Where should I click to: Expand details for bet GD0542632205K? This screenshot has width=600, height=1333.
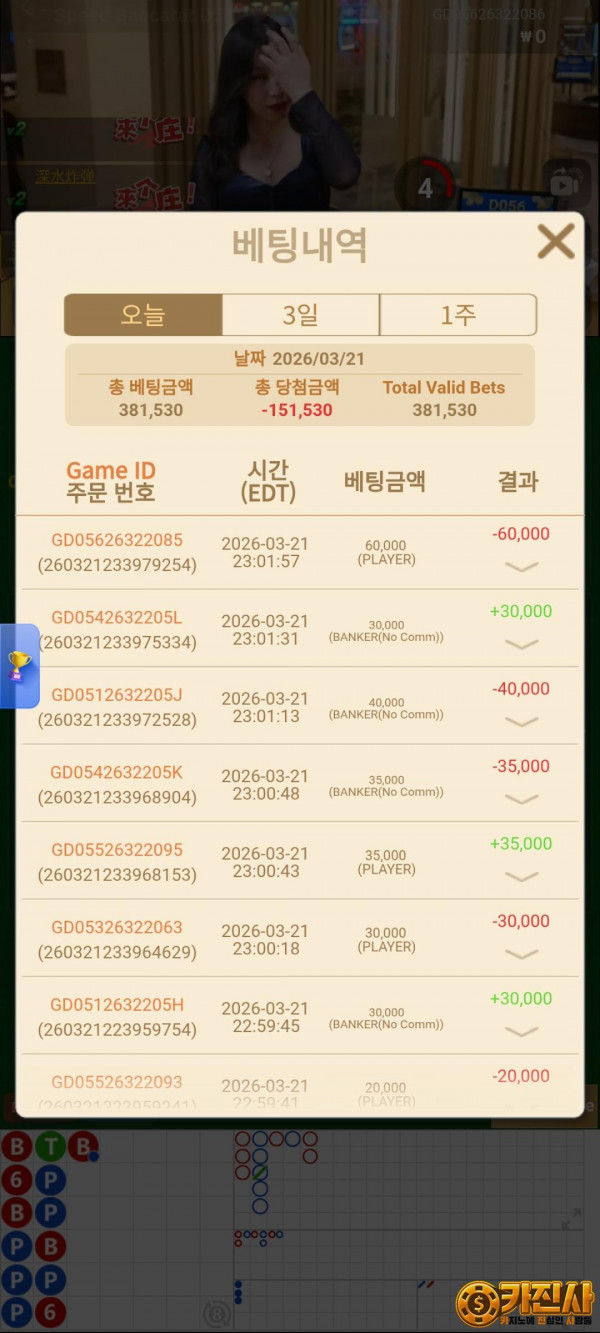click(521, 799)
